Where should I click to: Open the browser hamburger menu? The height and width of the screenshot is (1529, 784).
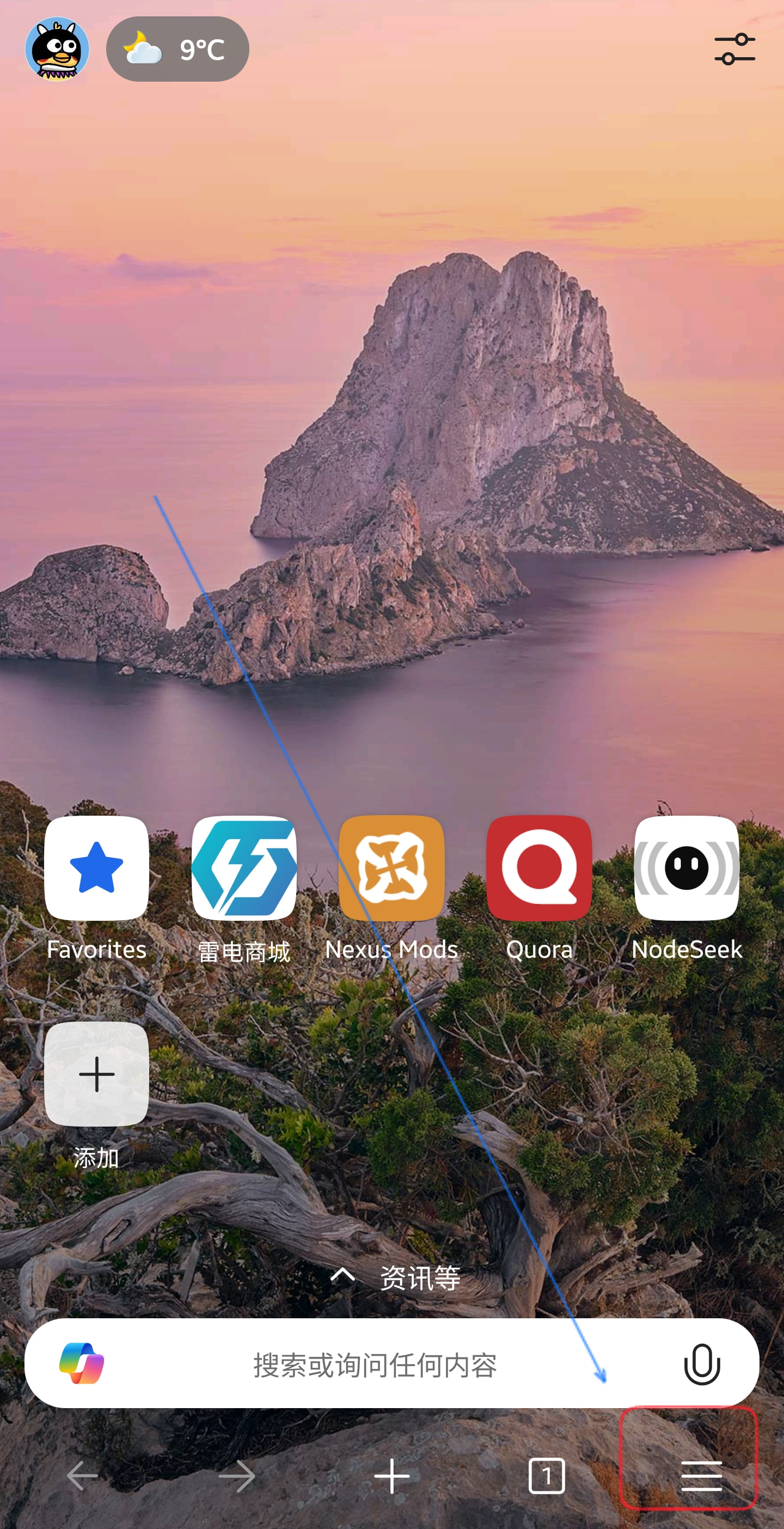click(x=701, y=1476)
